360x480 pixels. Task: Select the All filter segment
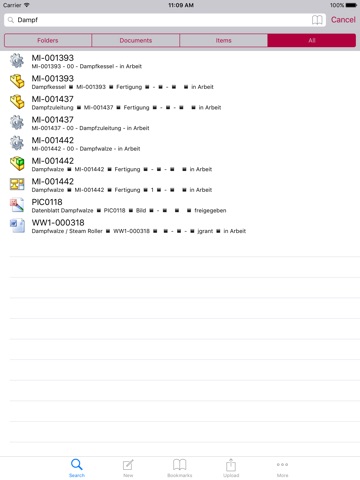tap(312, 40)
